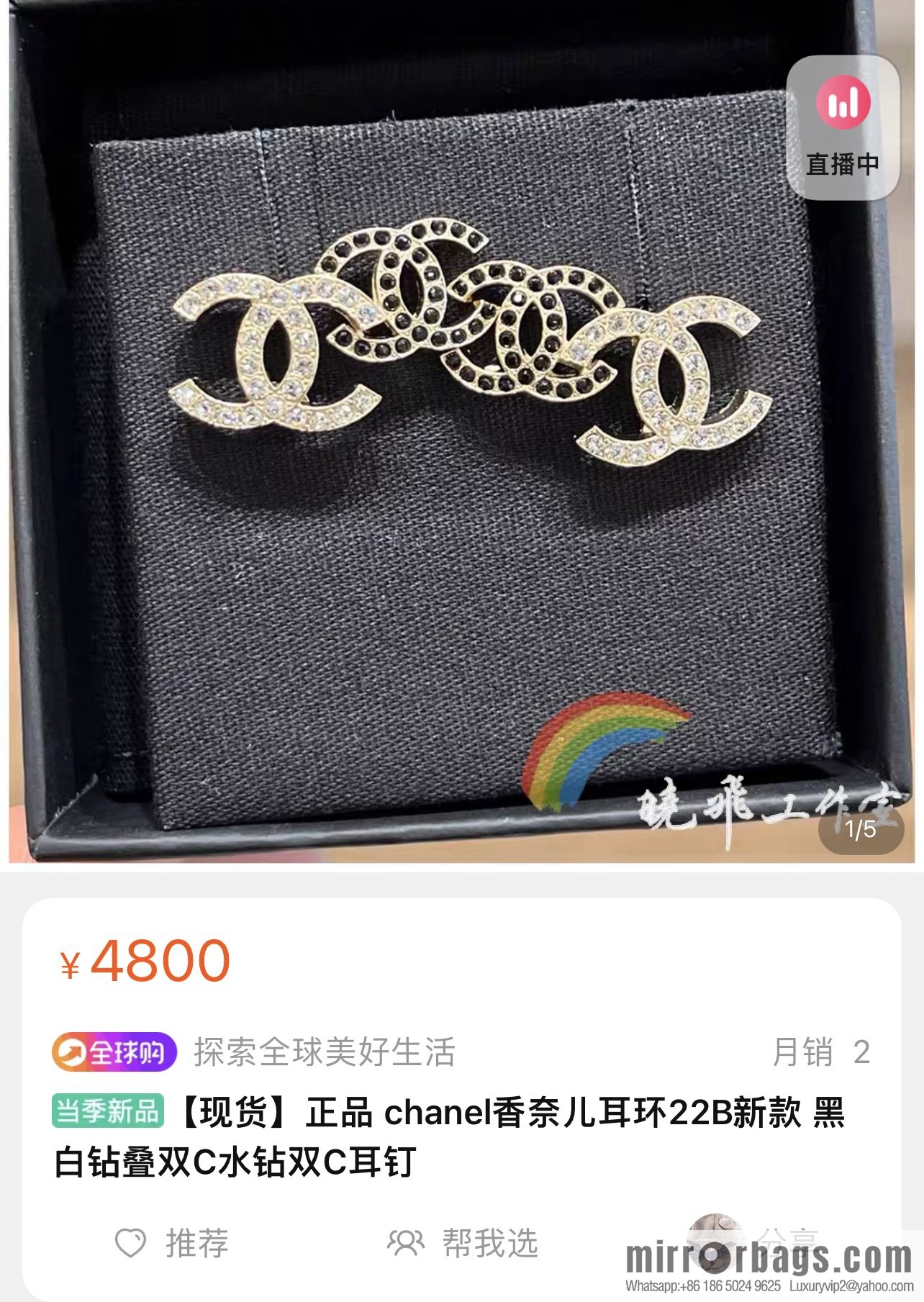Viewport: 924px width, 1302px height.
Task: Open the 帮我选 option
Action: point(463,1243)
